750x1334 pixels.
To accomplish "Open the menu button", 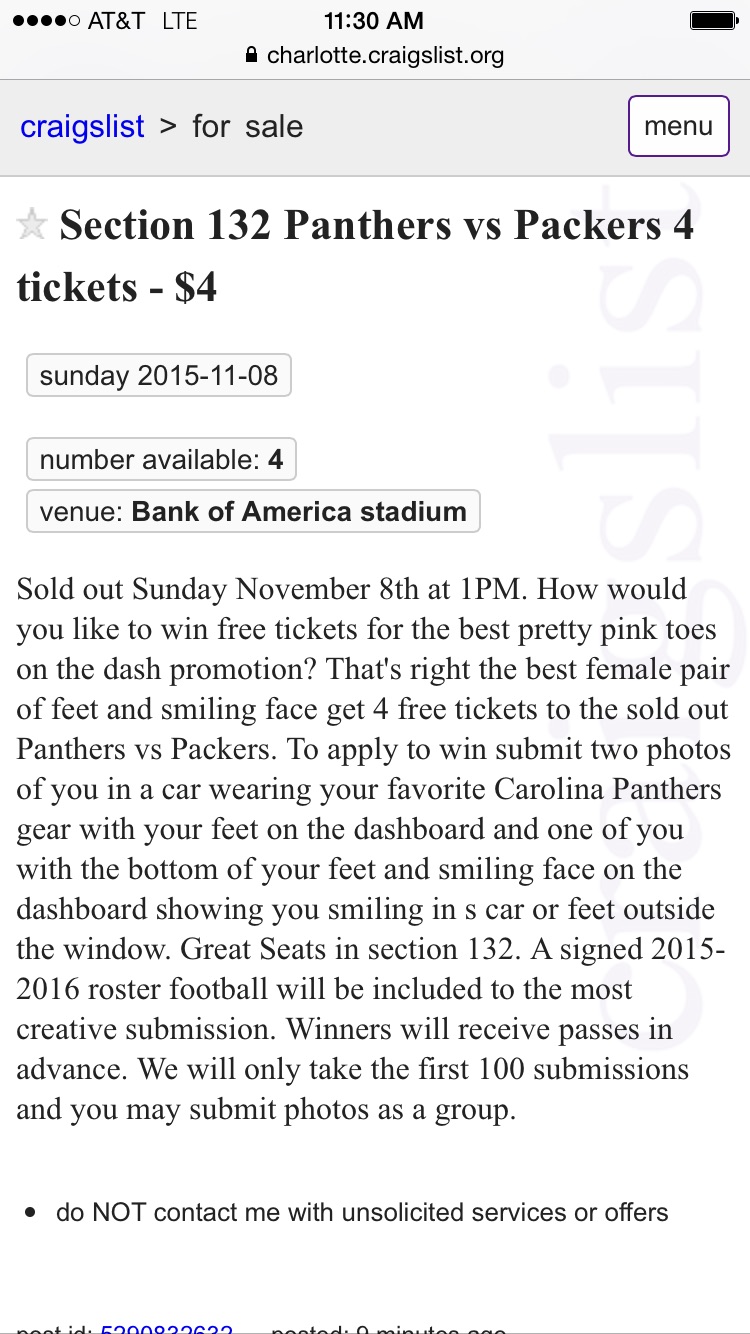I will pyautogui.click(x=679, y=126).
